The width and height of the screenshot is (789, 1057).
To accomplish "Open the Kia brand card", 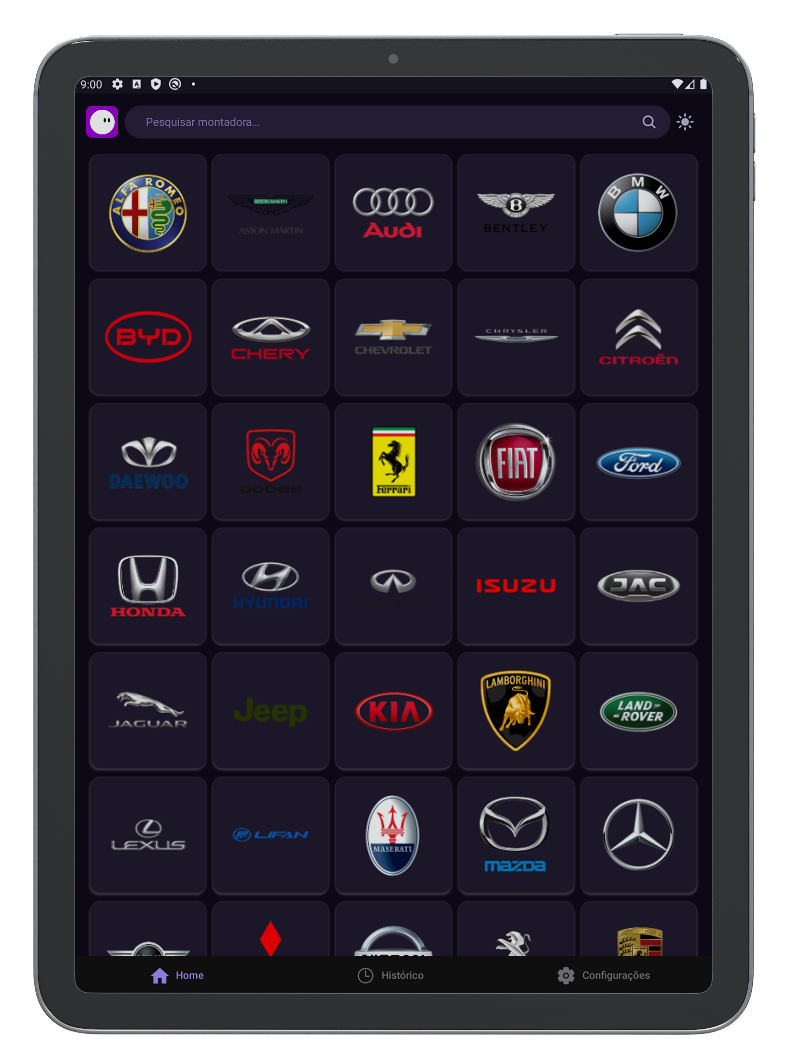I will pyautogui.click(x=393, y=711).
